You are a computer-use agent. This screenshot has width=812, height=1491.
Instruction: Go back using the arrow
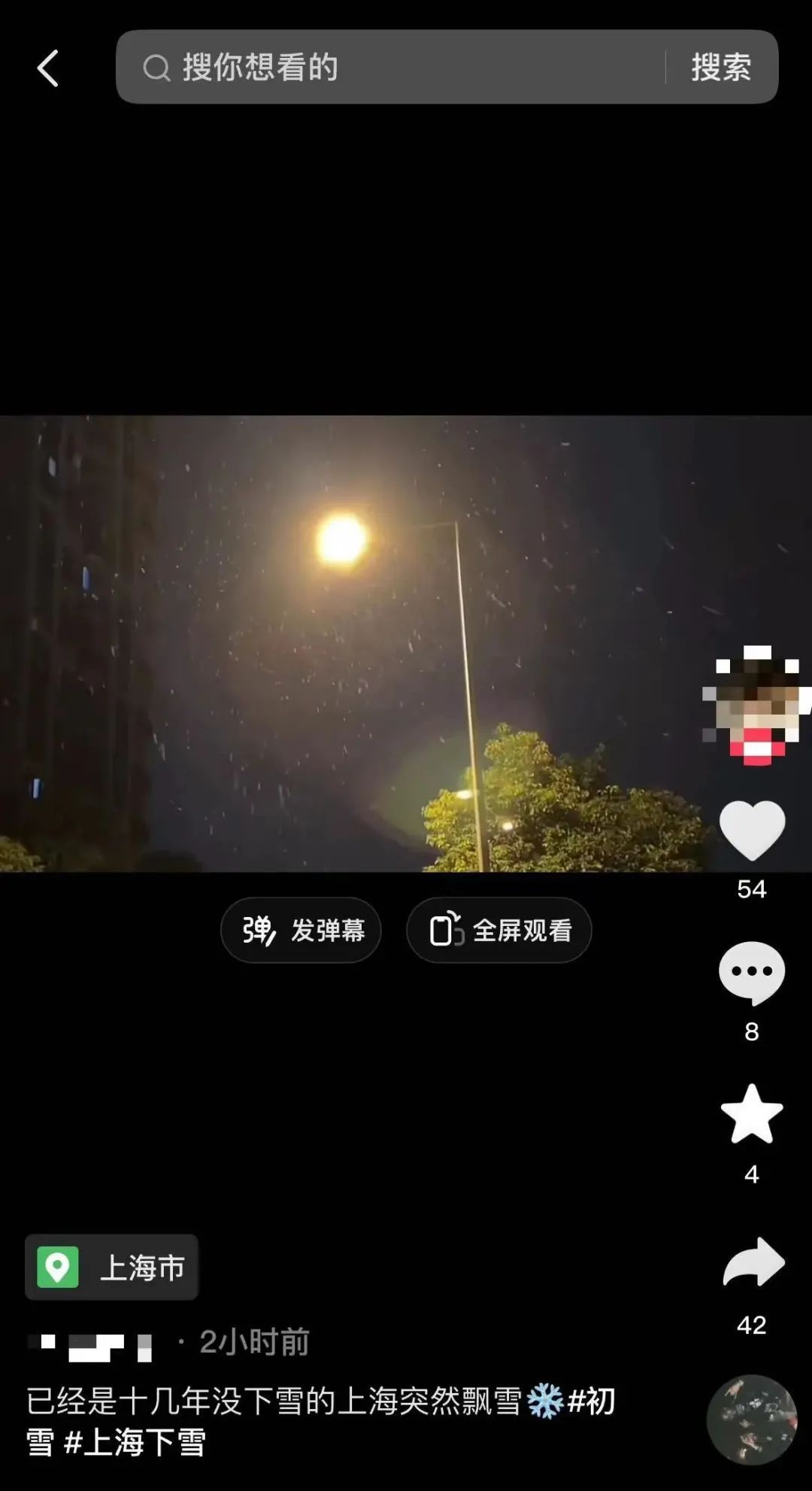pos(47,68)
